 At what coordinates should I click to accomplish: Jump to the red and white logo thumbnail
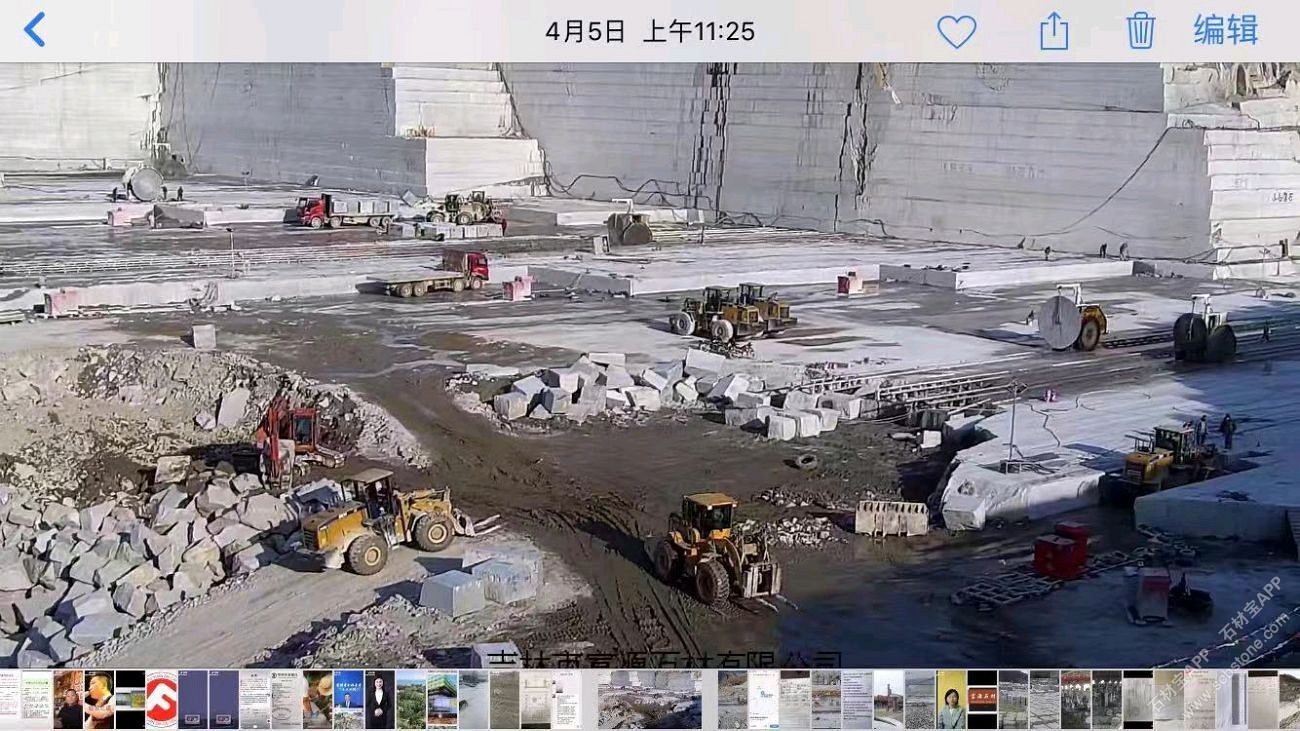coord(161,699)
